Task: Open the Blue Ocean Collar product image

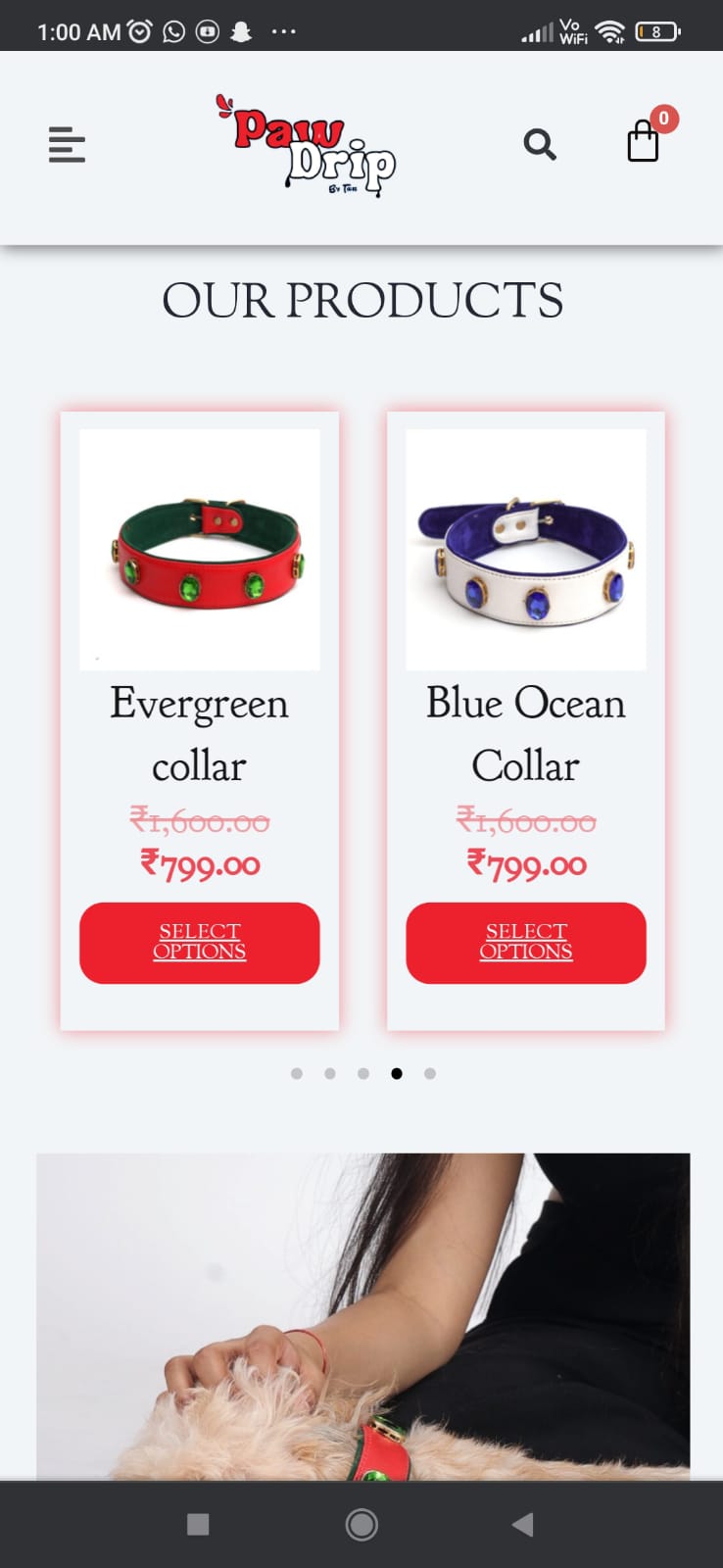Action: [x=526, y=550]
